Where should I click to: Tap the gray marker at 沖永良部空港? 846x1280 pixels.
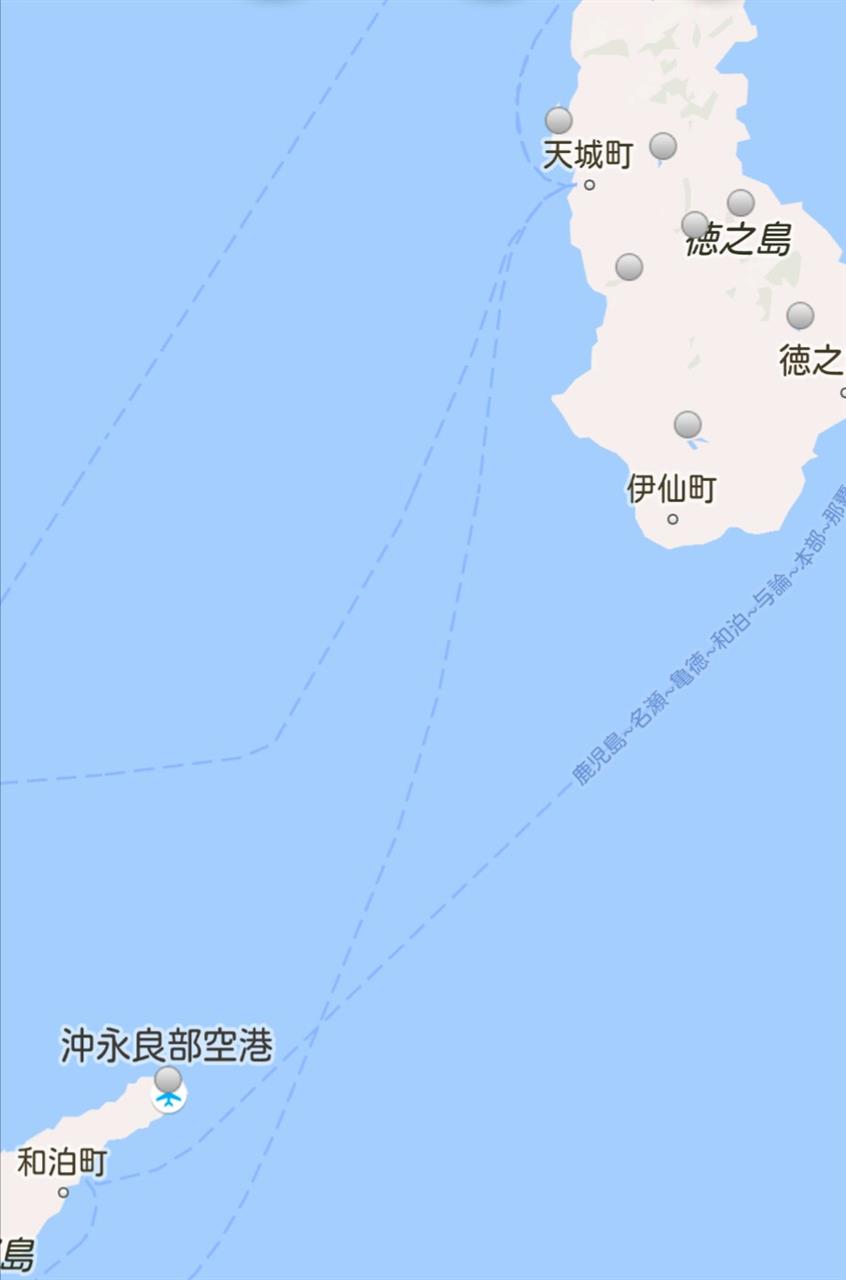point(168,1080)
